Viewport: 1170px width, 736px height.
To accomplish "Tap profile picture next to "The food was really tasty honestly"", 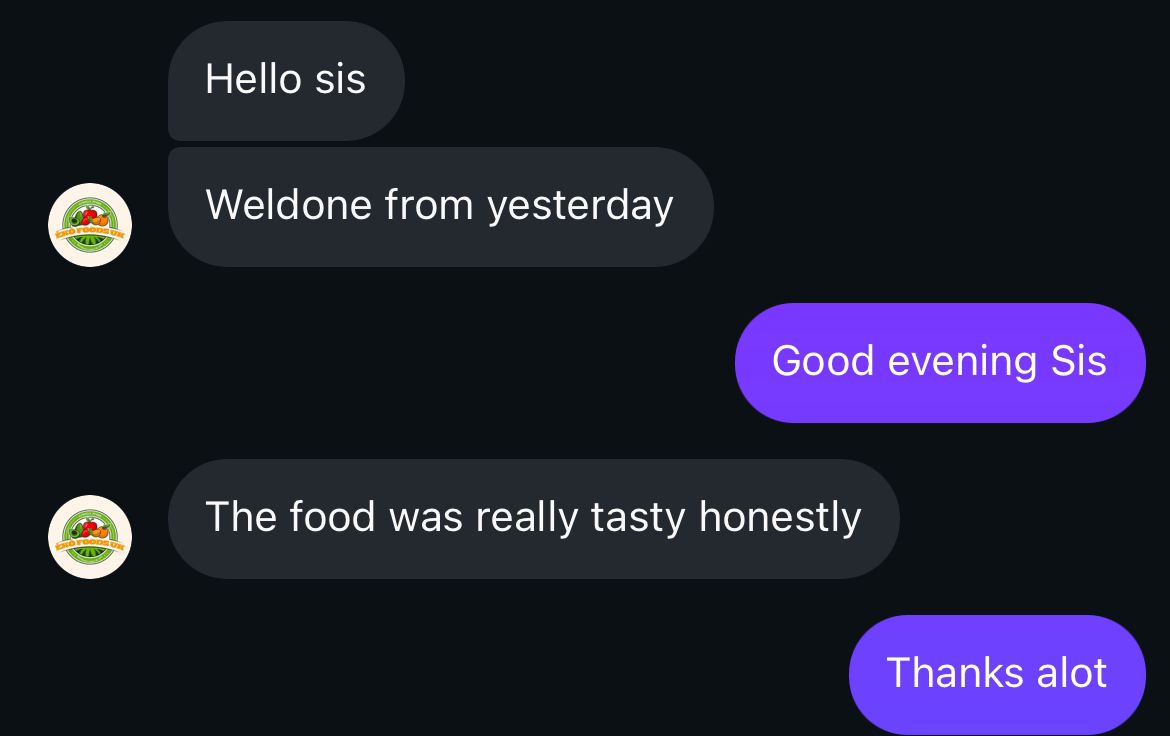I will (x=90, y=537).
